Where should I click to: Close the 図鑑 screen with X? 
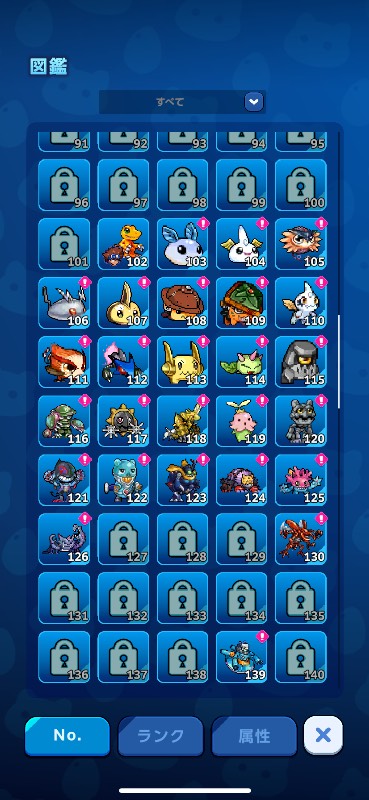click(x=323, y=735)
